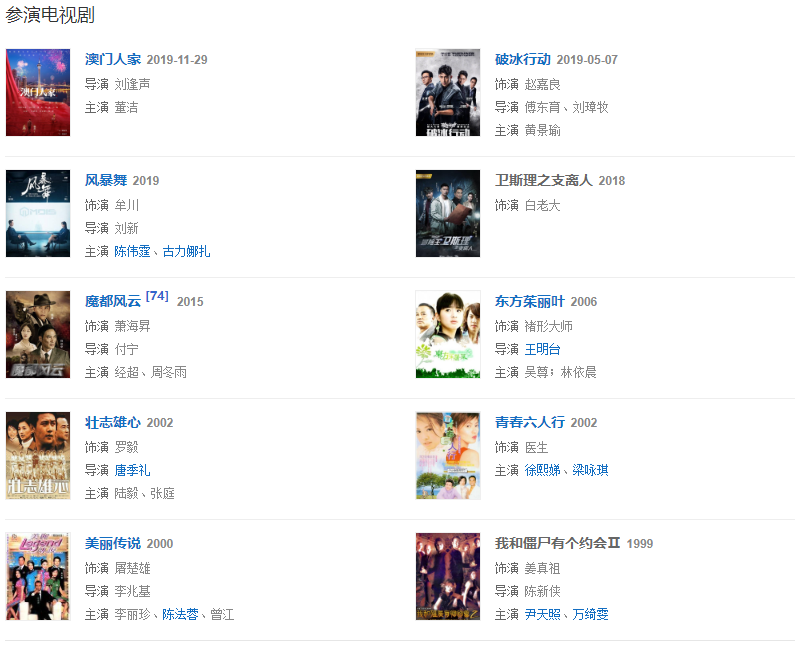Tap the 卫斯理之支离人 poster thumbnail

tap(447, 213)
